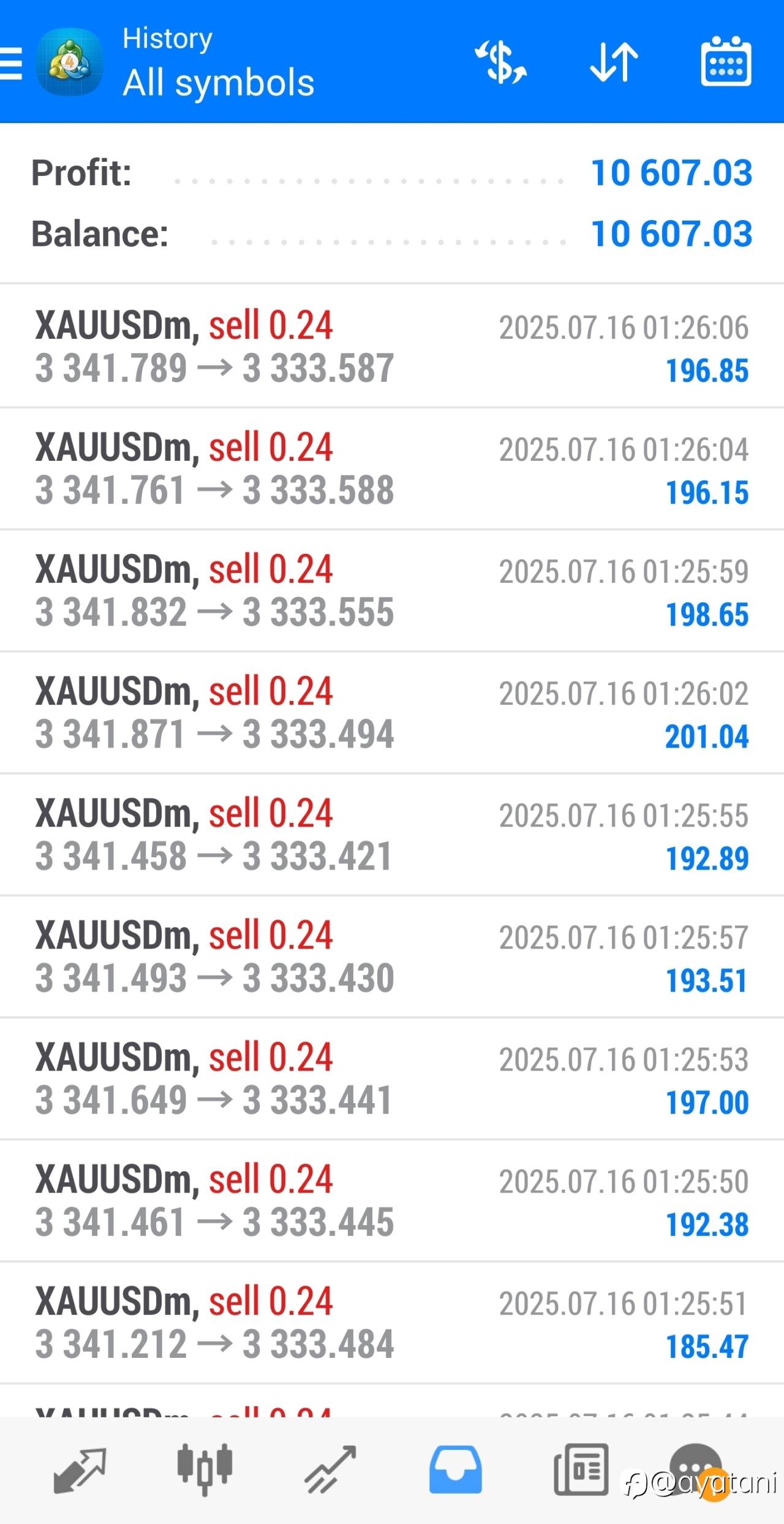784x1524 pixels.
Task: Switch to the Chart candlestick tab
Action: [205, 1470]
